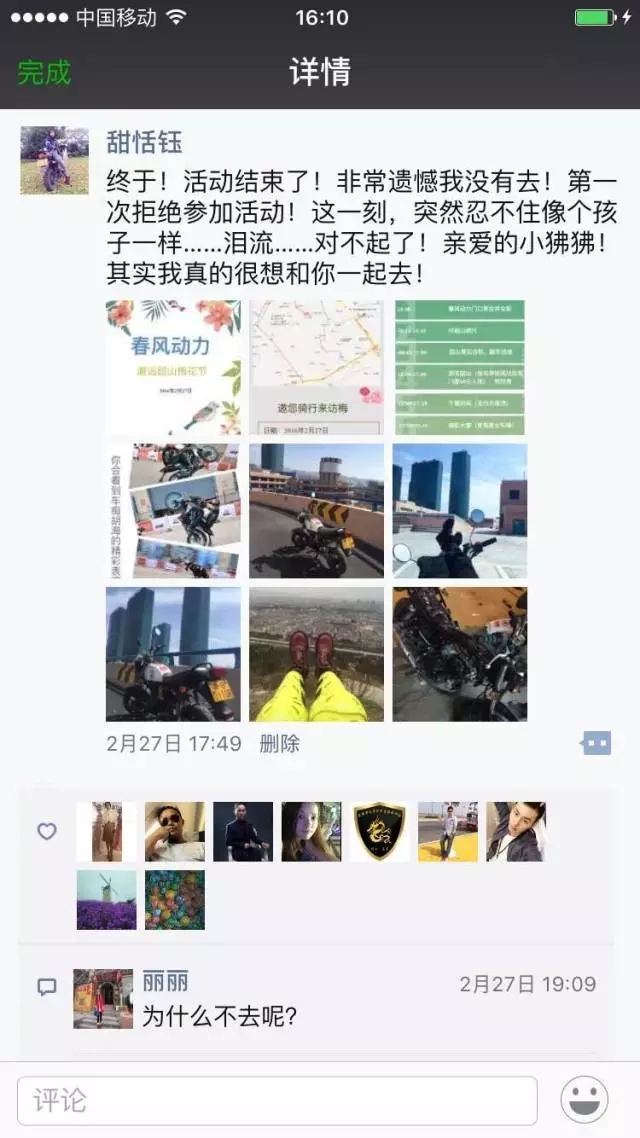Image resolution: width=640 pixels, height=1138 pixels.
Task: View the motorcycle stunt collage photo
Action: pyautogui.click(x=173, y=510)
